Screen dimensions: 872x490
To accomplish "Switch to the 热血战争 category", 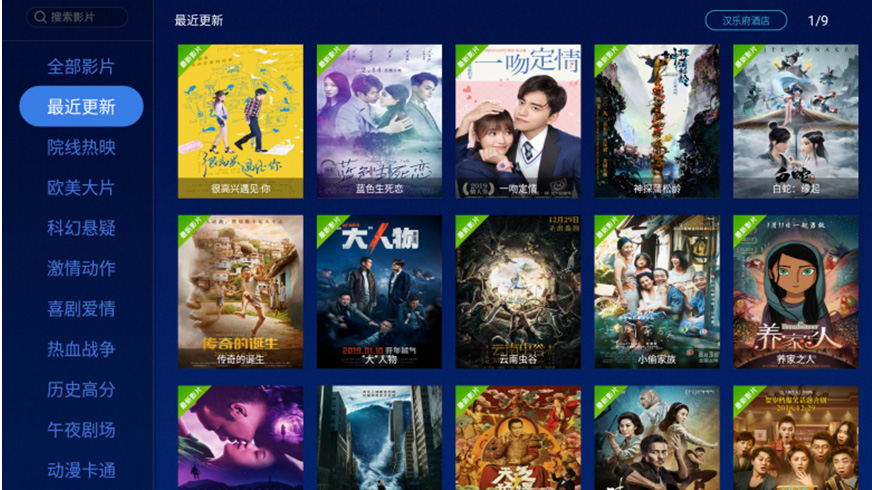I will [81, 349].
